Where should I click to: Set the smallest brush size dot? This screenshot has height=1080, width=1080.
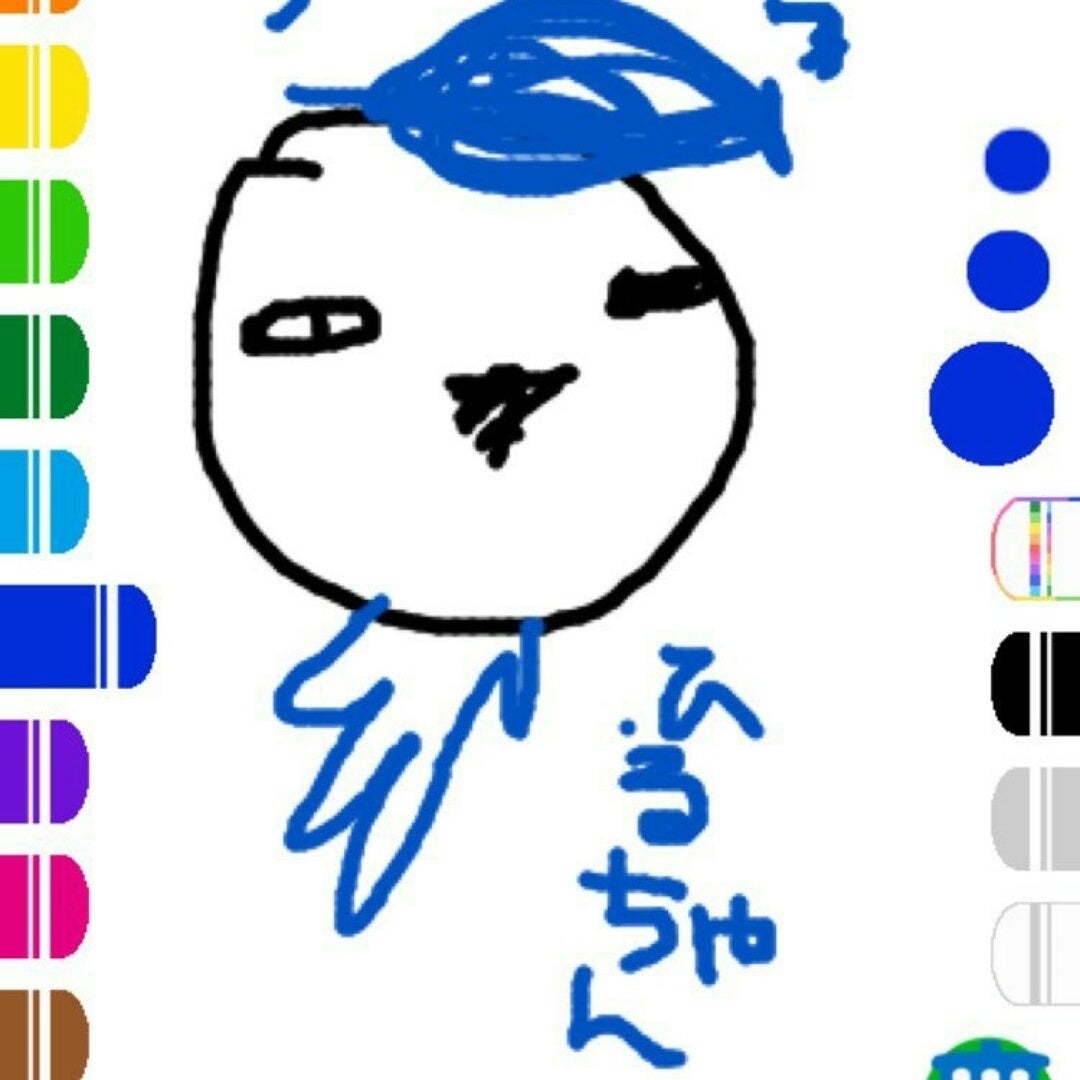(x=1016, y=161)
